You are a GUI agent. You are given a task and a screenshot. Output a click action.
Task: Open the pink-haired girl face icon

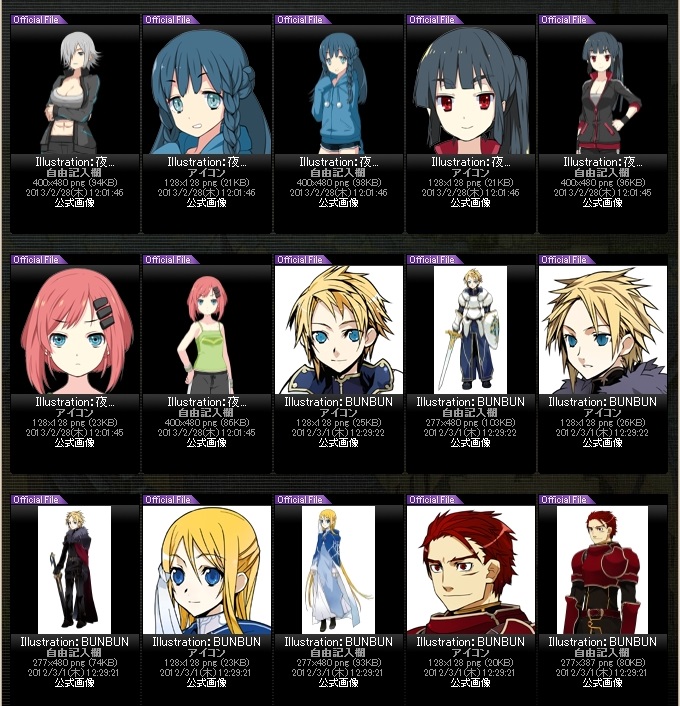(75, 330)
